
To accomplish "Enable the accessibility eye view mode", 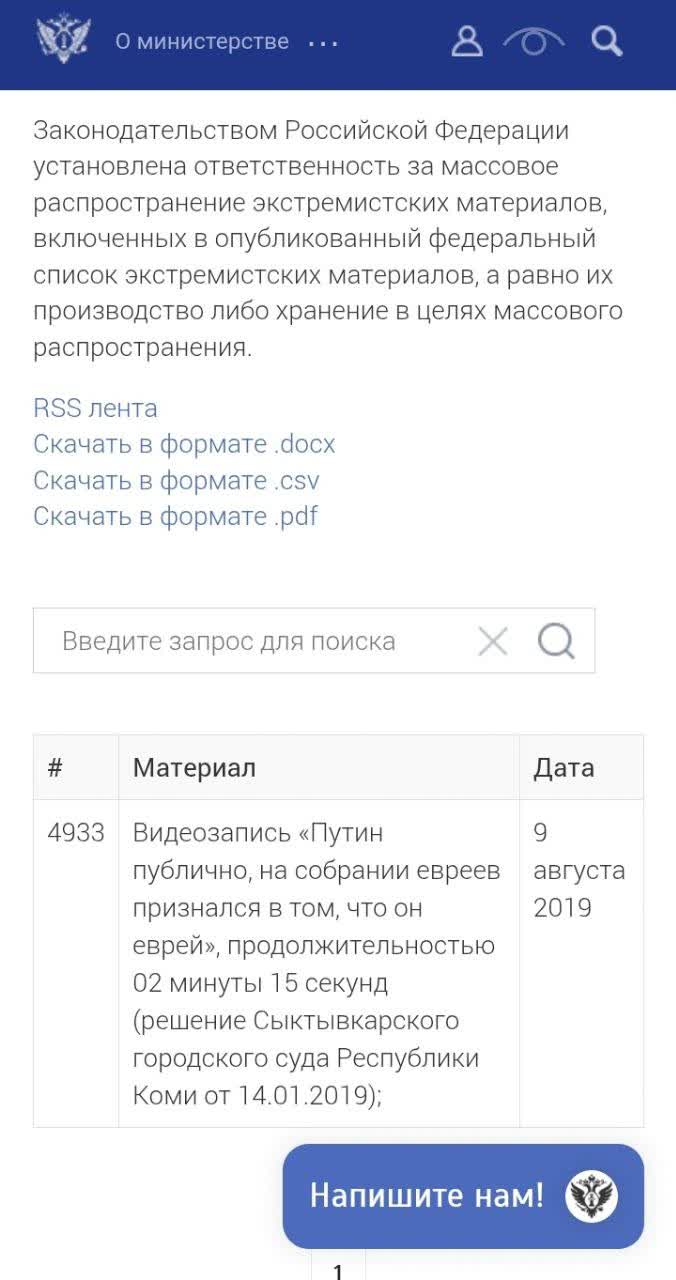I will tap(534, 41).
